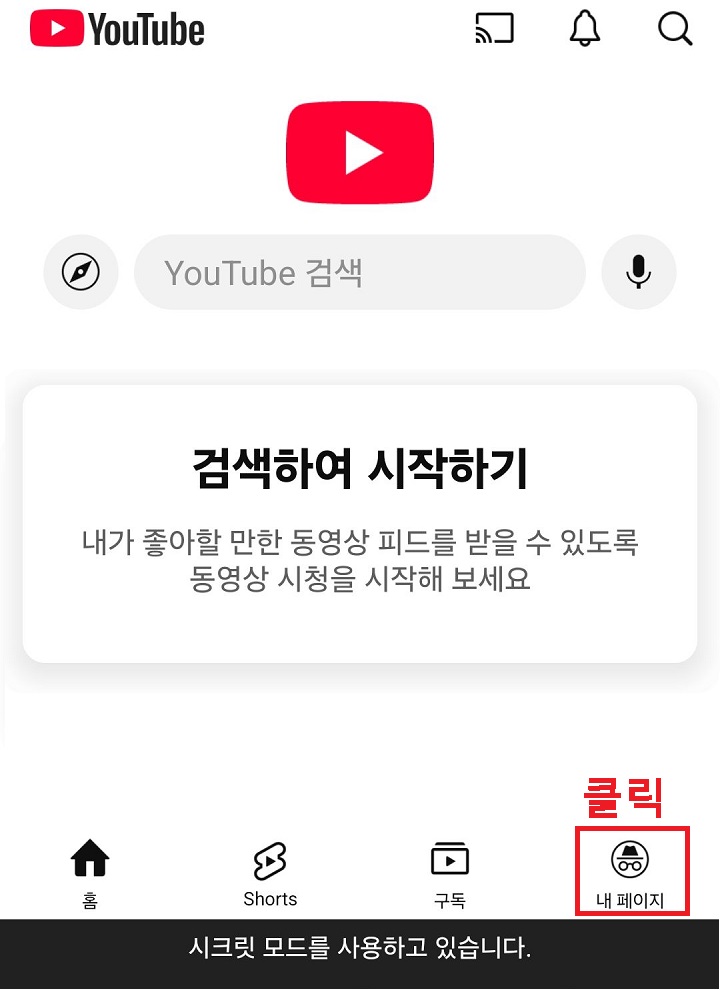Tap the 검색하여 시작하기 card
This screenshot has height=990, width=720.
point(360,520)
